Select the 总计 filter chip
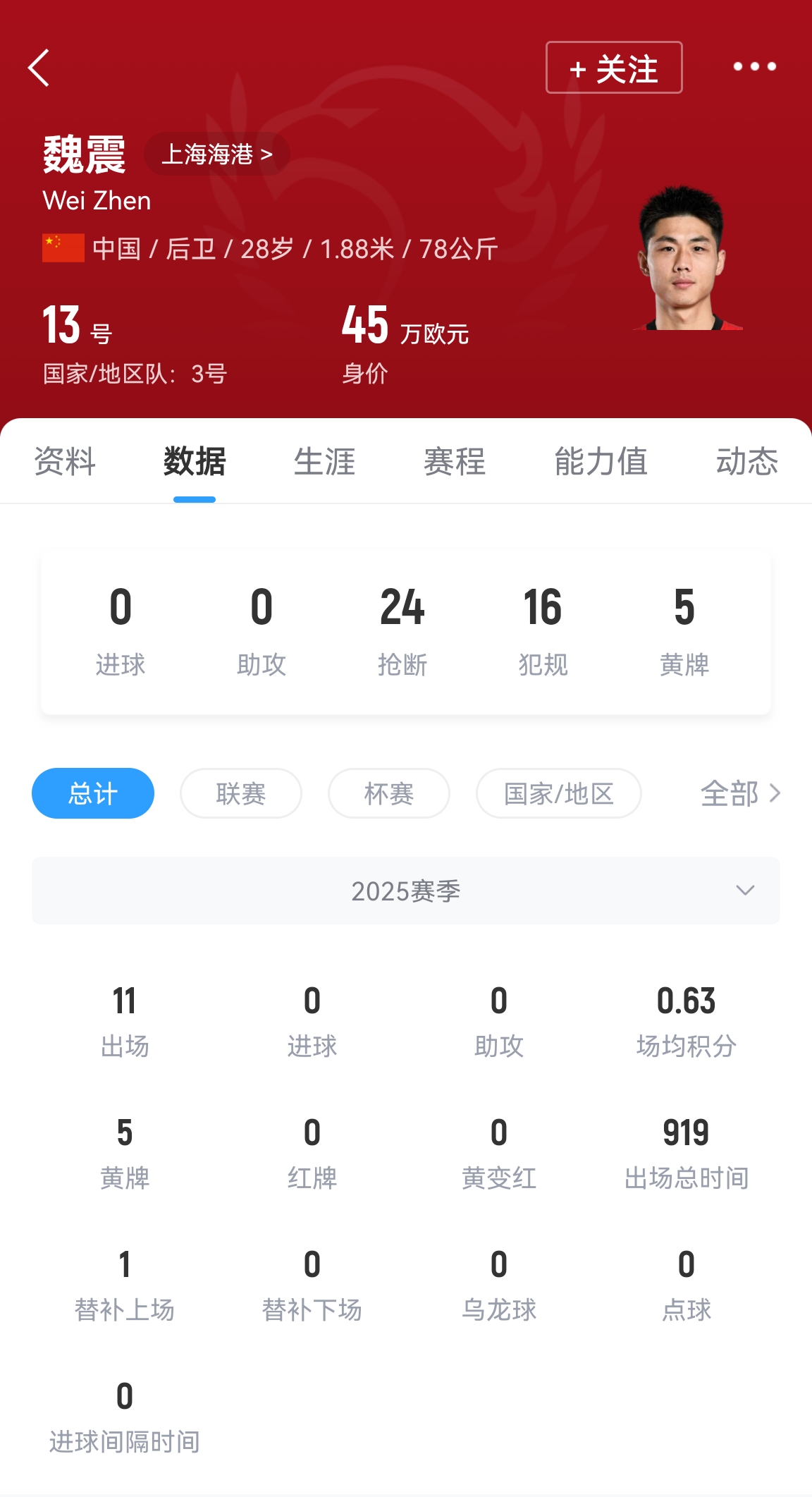The height and width of the screenshot is (1497, 812). pos(93,793)
